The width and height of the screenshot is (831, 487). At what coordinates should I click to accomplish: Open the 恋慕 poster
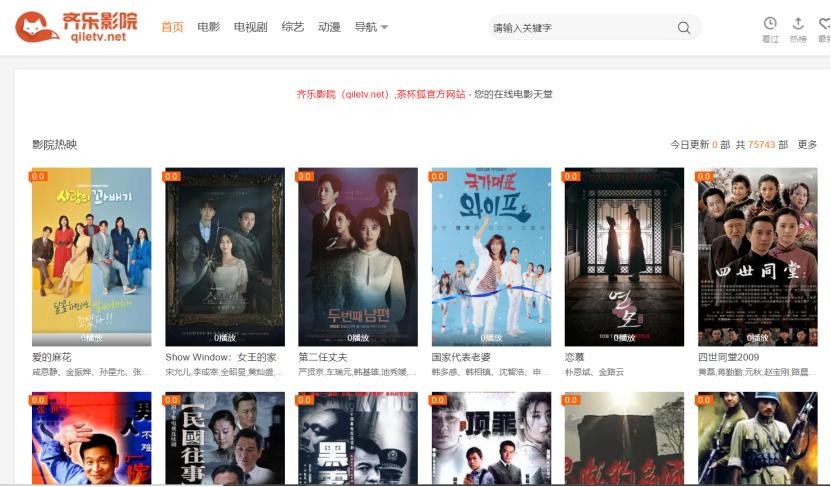coord(624,256)
